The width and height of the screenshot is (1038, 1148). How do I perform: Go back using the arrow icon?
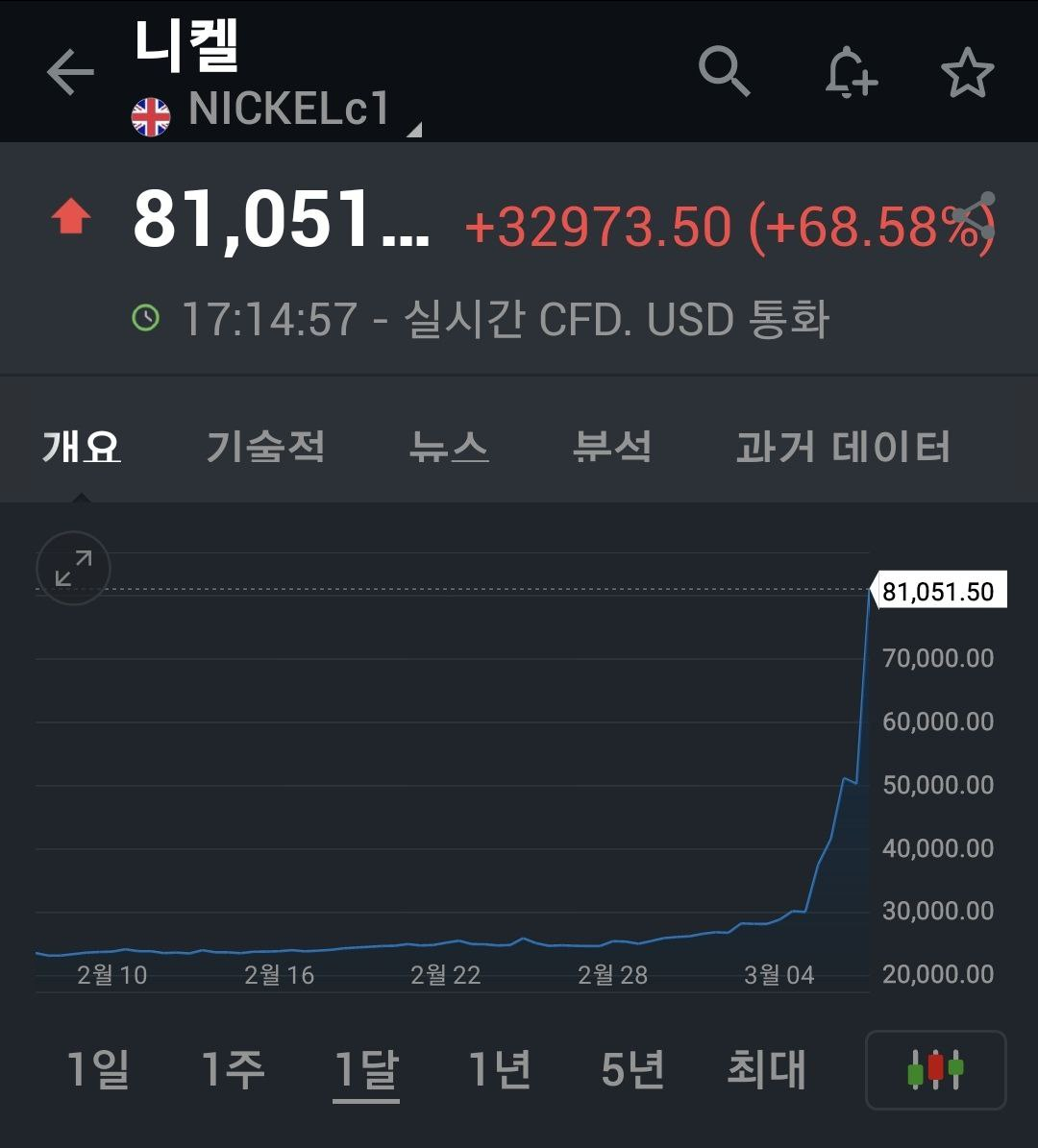pos(70,73)
